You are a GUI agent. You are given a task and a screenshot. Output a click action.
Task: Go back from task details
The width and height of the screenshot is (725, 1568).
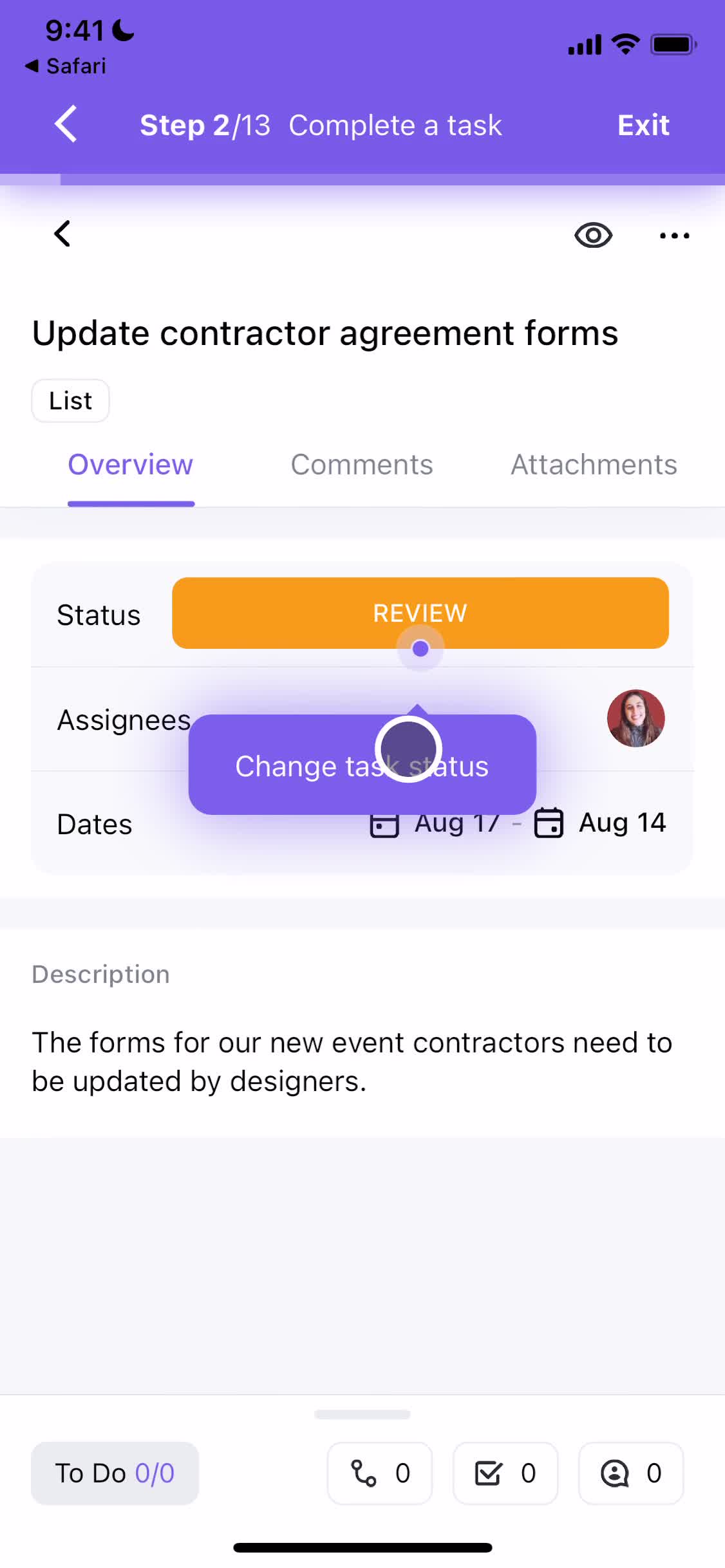(x=62, y=234)
